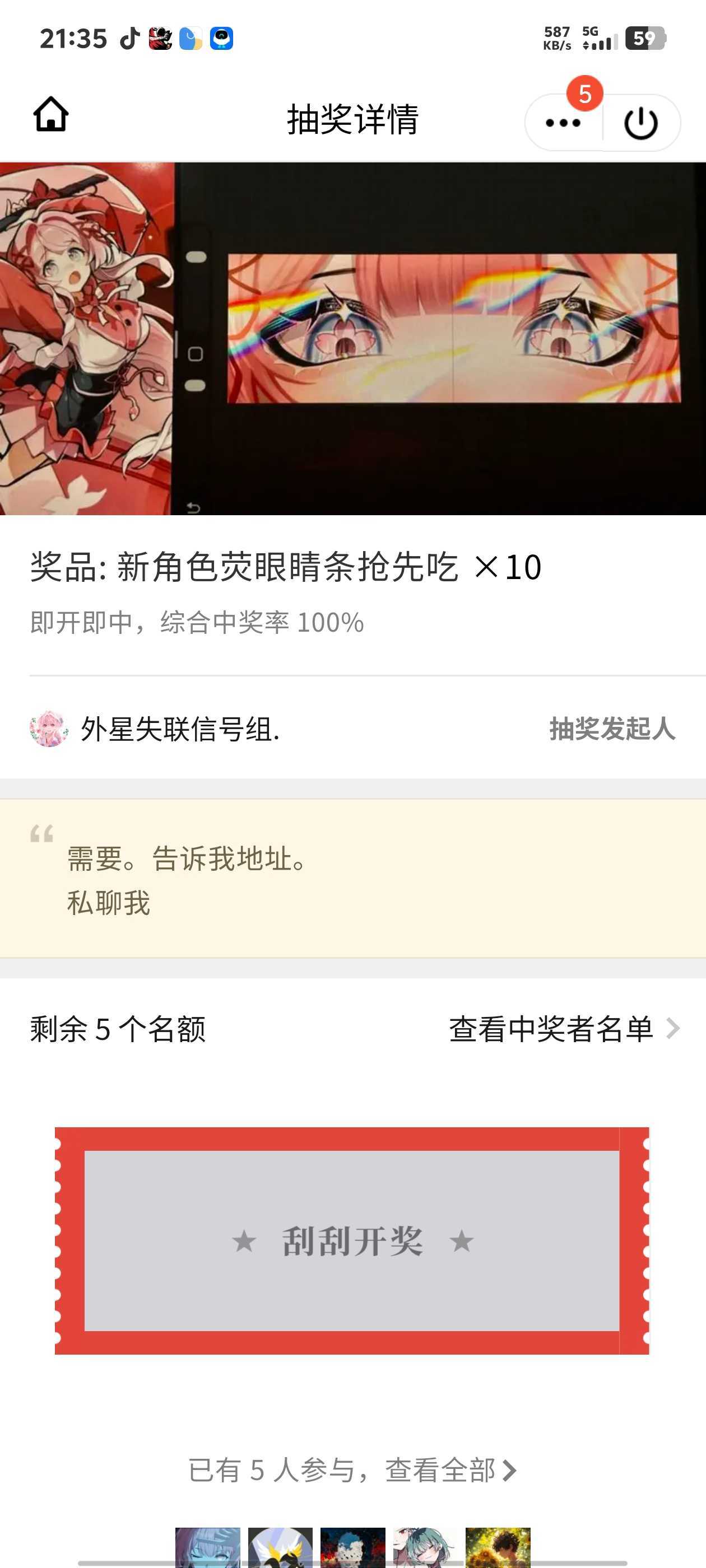Tap the 剩余 5 个名额 counter
Viewport: 706px width, 1568px height.
118,1029
